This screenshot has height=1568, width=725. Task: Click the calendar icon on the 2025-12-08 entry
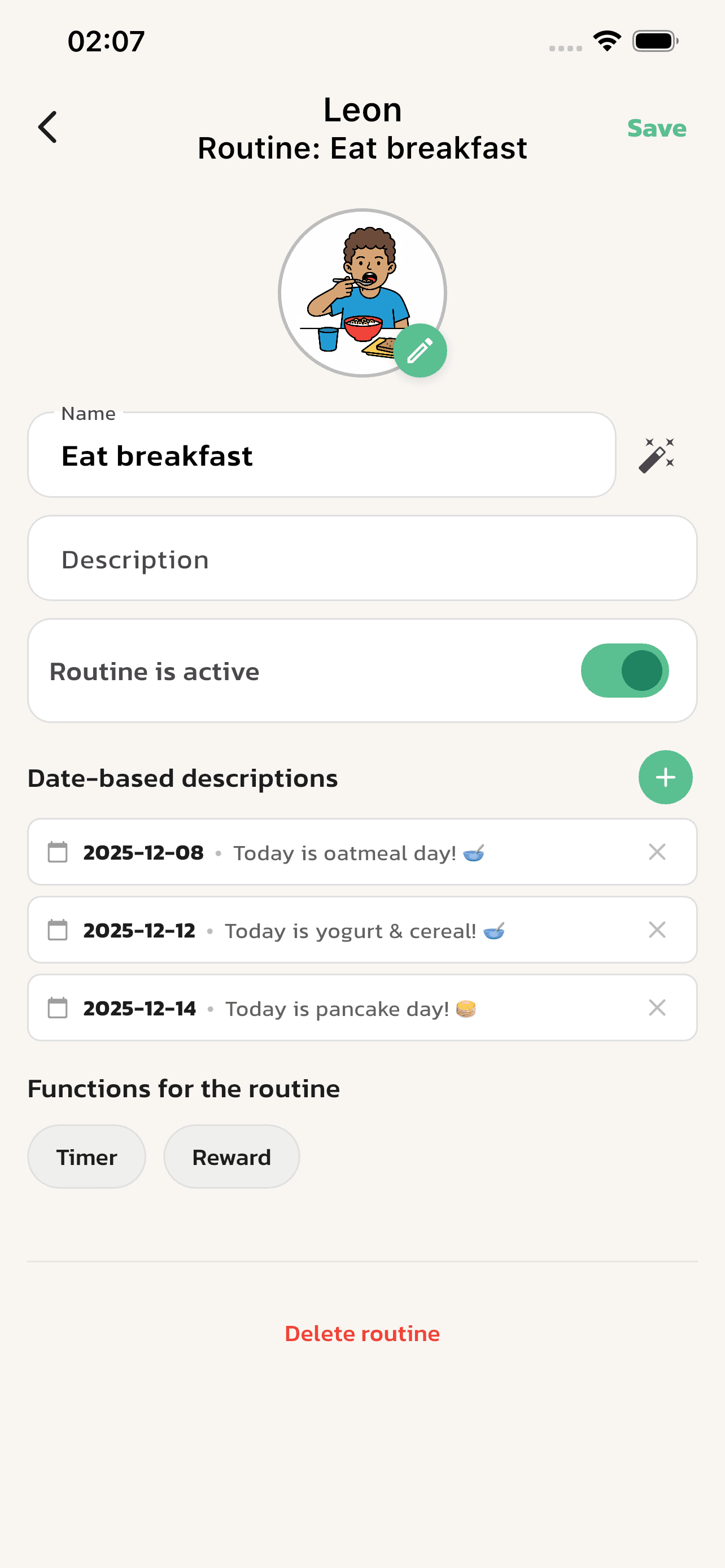coord(58,852)
